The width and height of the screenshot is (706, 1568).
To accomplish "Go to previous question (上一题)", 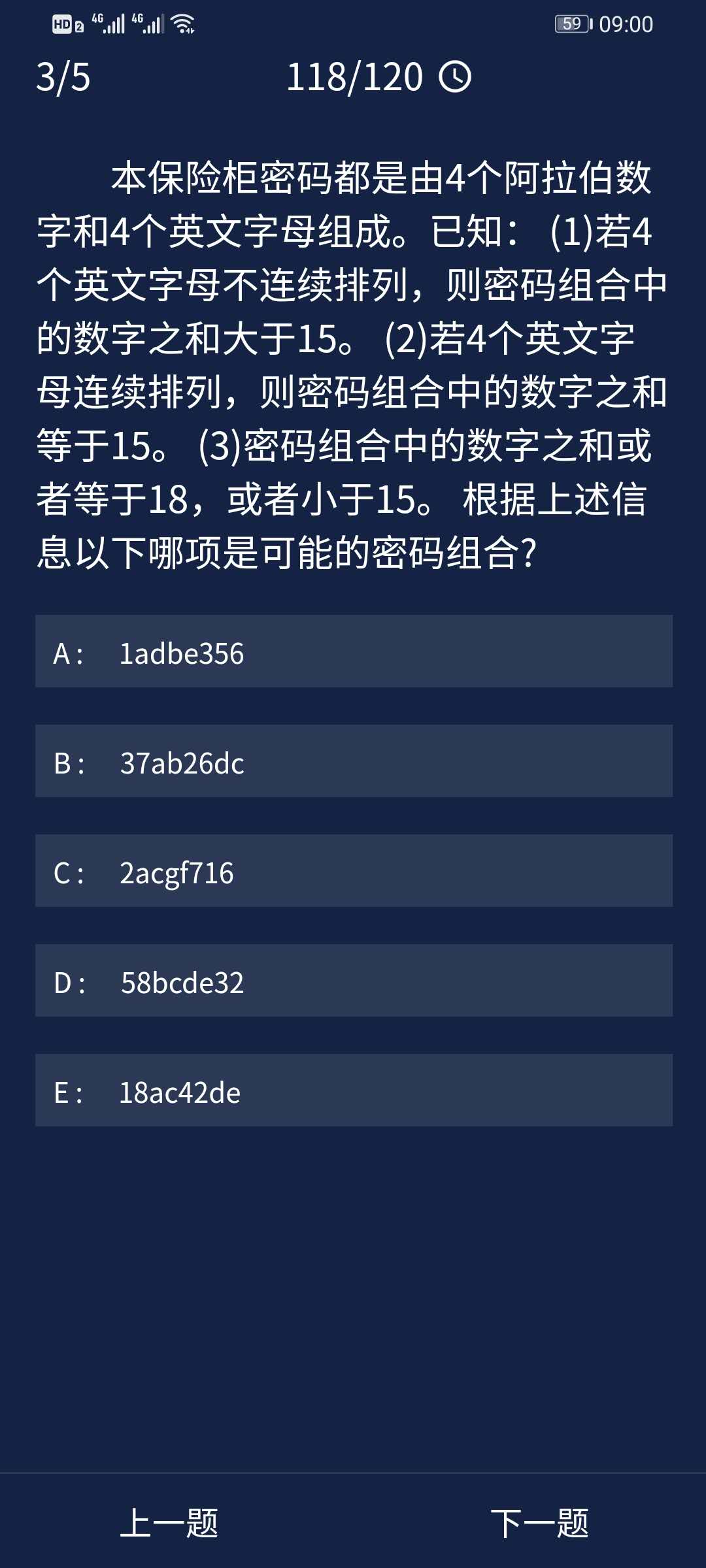I will 169,1523.
